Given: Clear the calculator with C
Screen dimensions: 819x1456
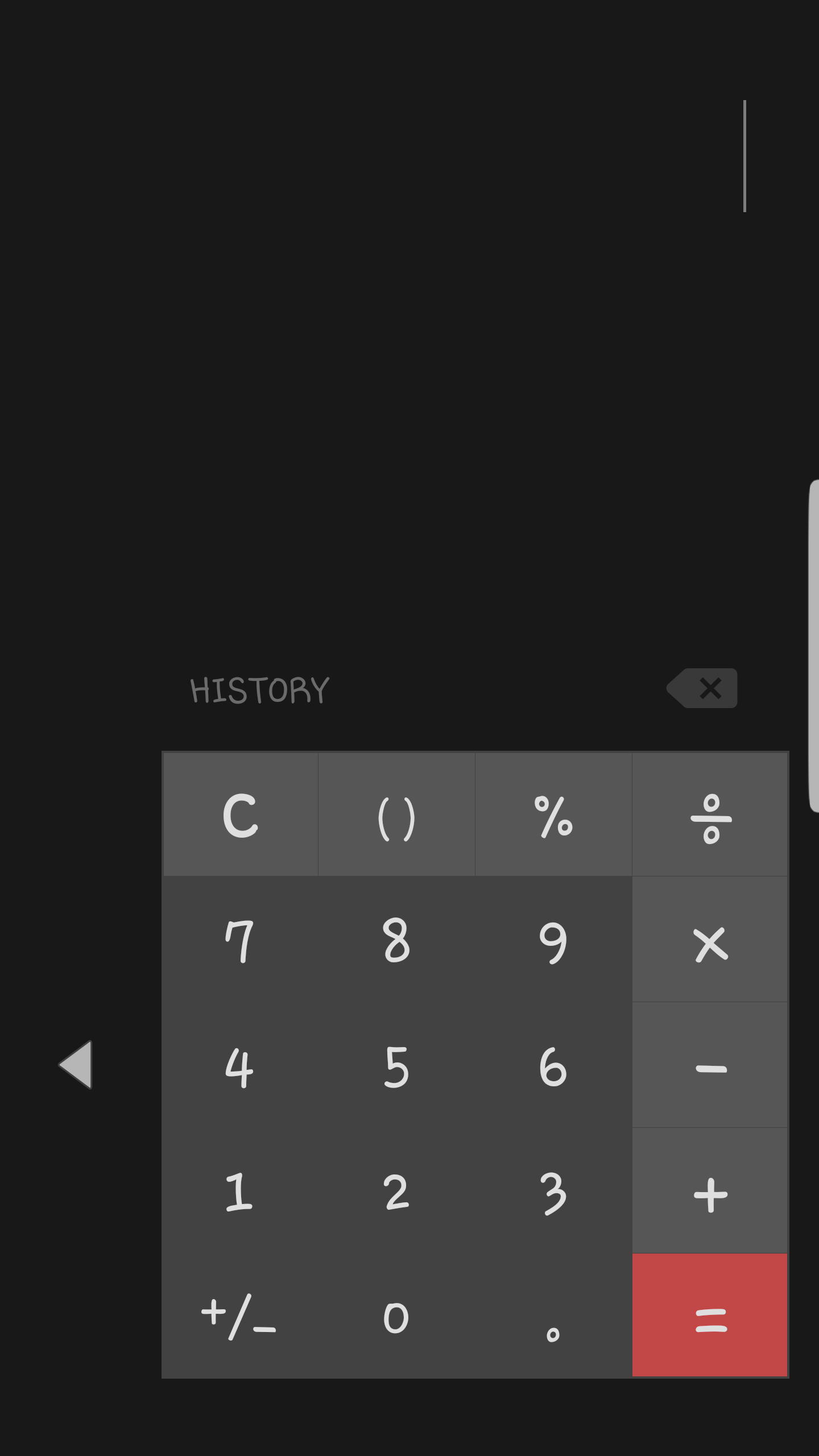Looking at the screenshot, I should [x=240, y=814].
